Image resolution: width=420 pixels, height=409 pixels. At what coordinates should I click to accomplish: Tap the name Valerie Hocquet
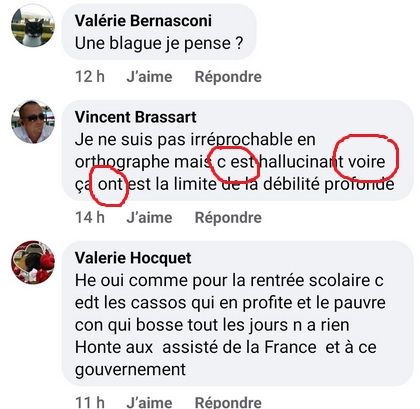[x=133, y=258]
